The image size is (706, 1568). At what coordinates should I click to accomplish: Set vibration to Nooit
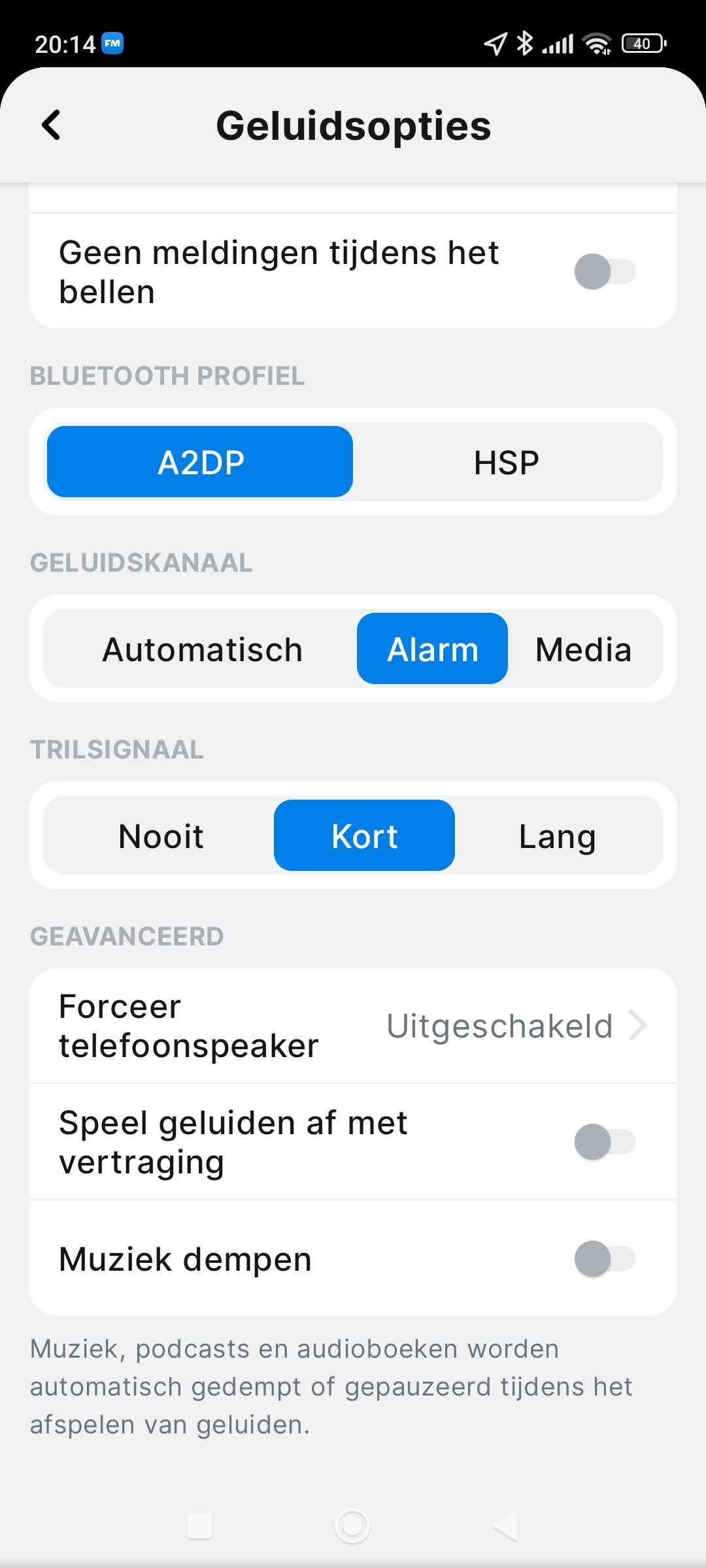tap(161, 836)
